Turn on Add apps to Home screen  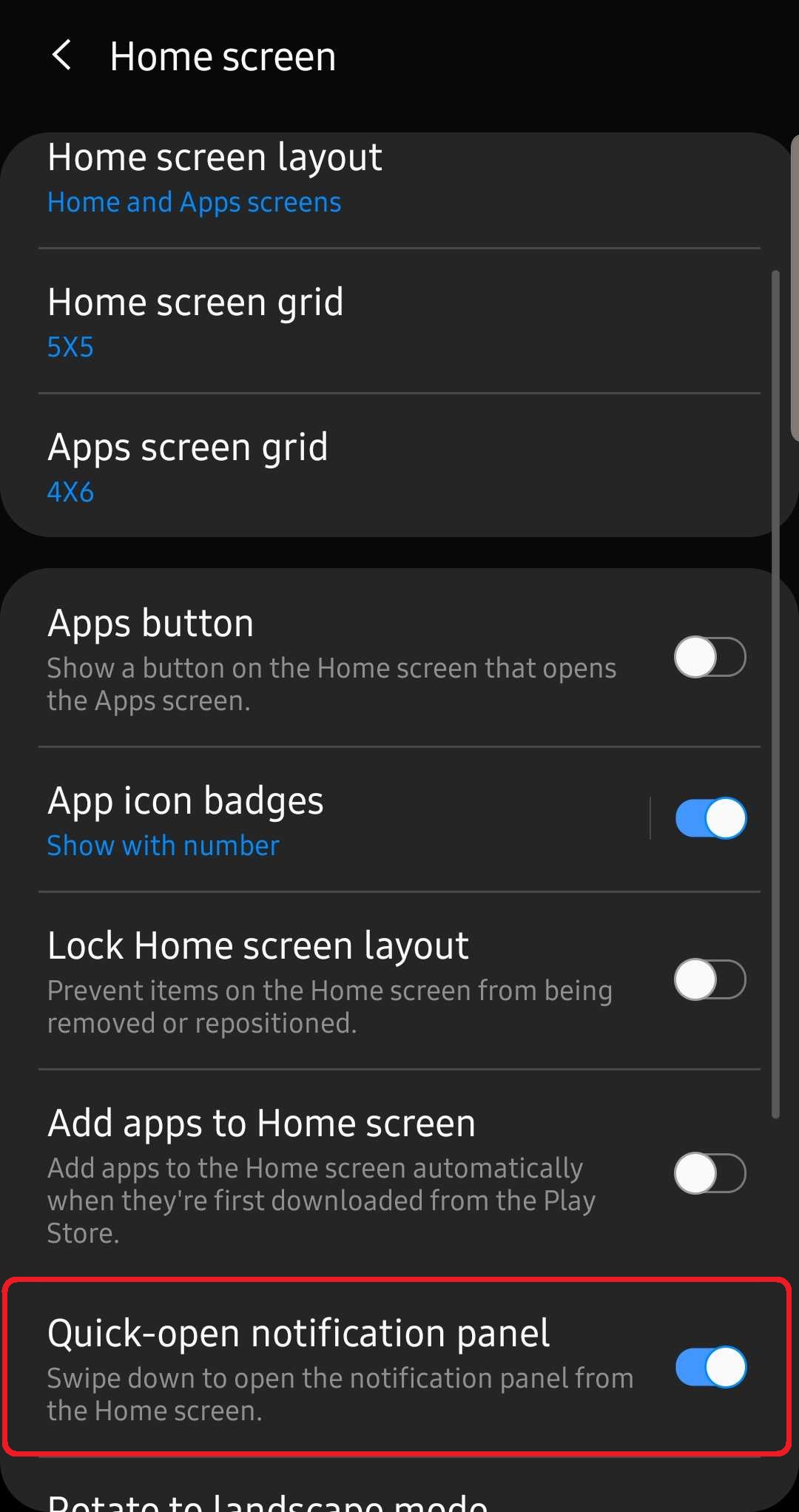pyautogui.click(x=709, y=1173)
